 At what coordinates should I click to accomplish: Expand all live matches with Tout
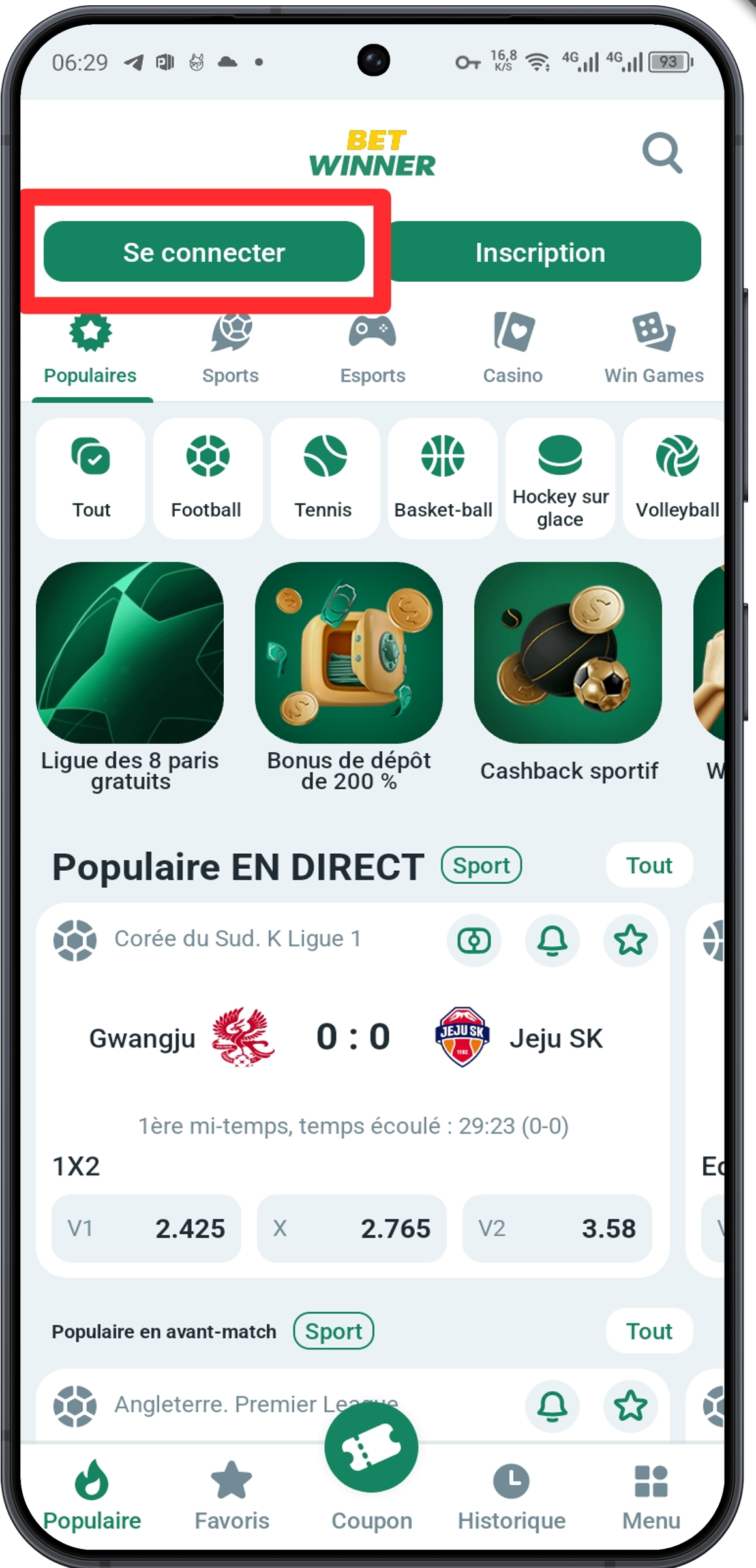click(649, 866)
